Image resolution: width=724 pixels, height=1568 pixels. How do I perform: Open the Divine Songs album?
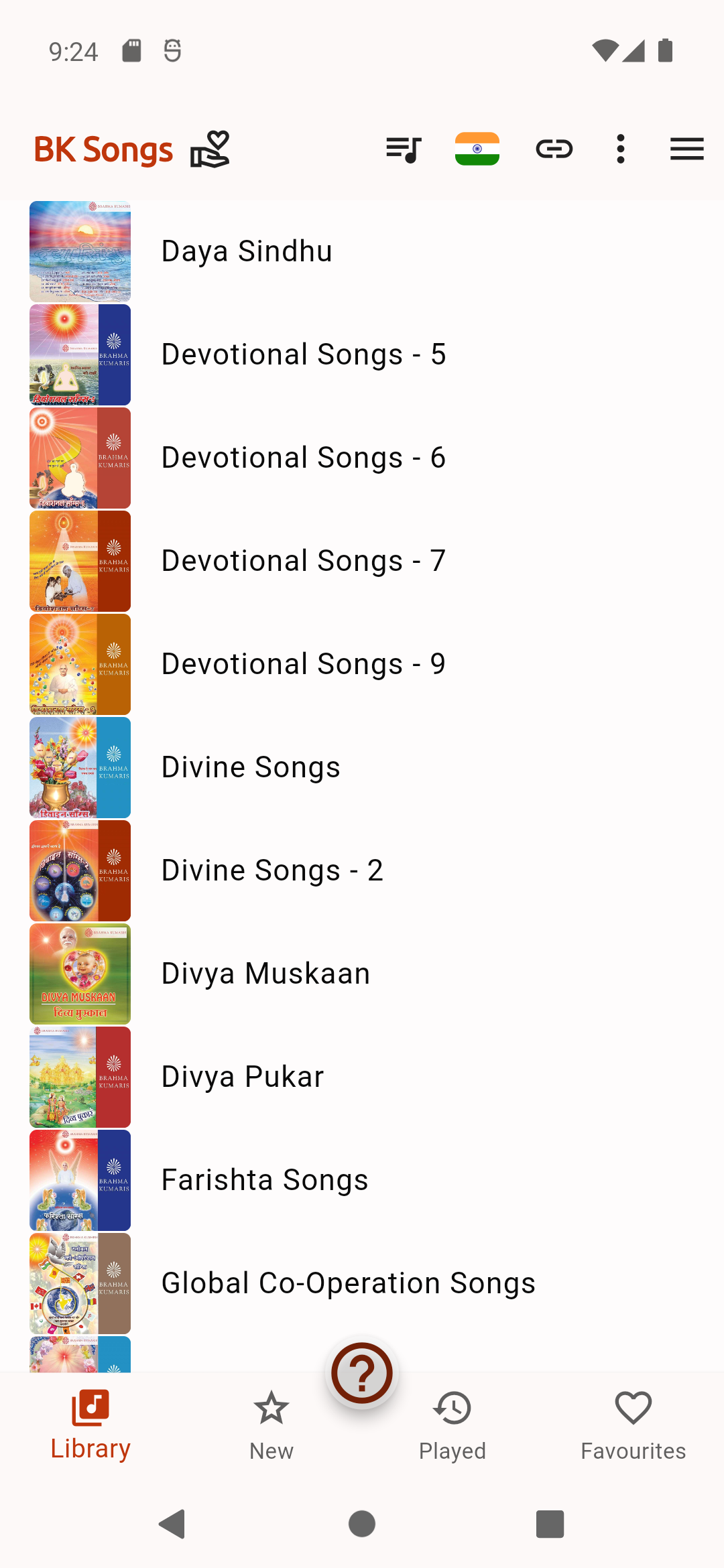(251, 767)
